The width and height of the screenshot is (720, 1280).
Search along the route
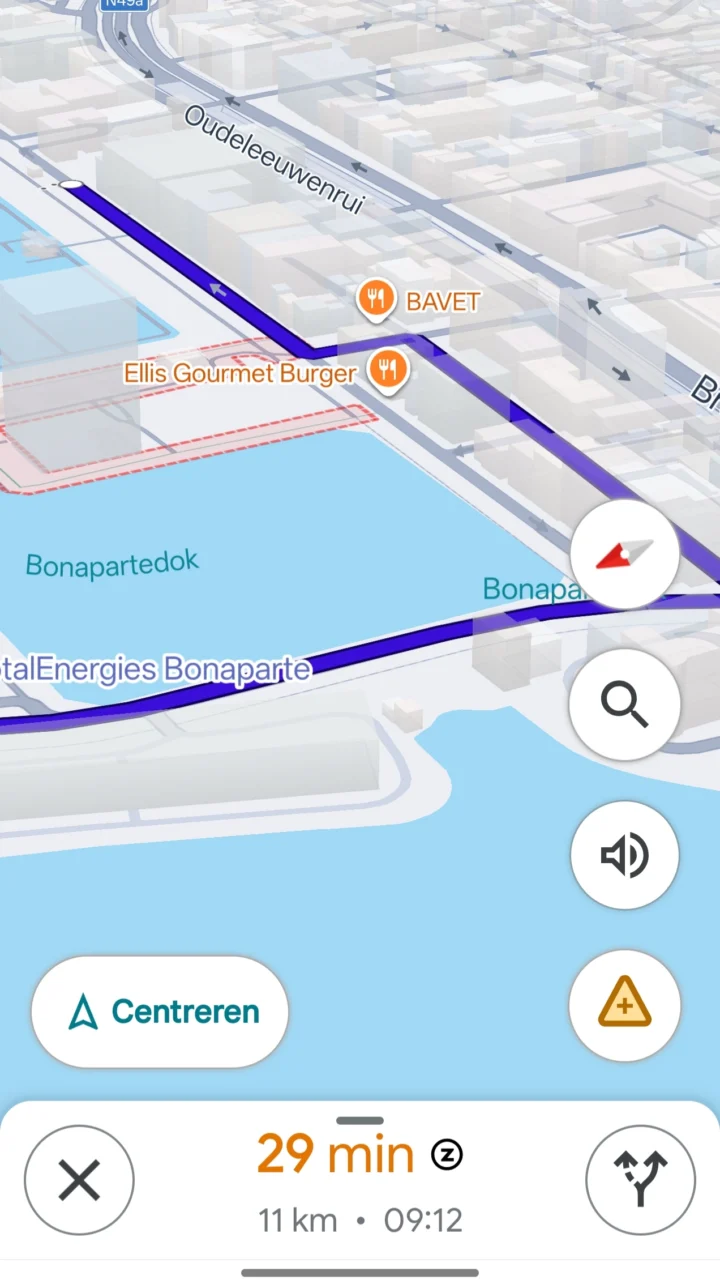click(625, 705)
